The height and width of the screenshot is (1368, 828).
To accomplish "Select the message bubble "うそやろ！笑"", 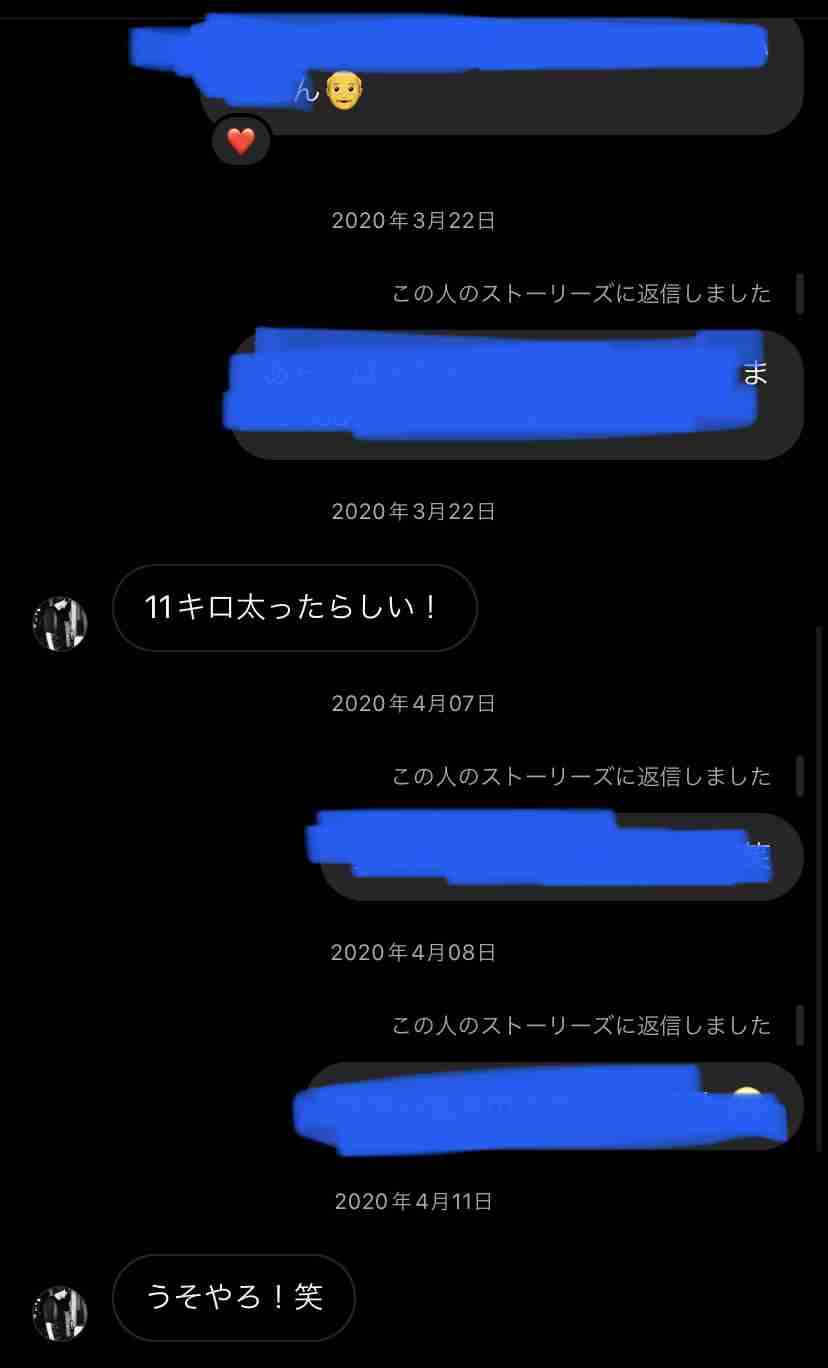I will (233, 1298).
